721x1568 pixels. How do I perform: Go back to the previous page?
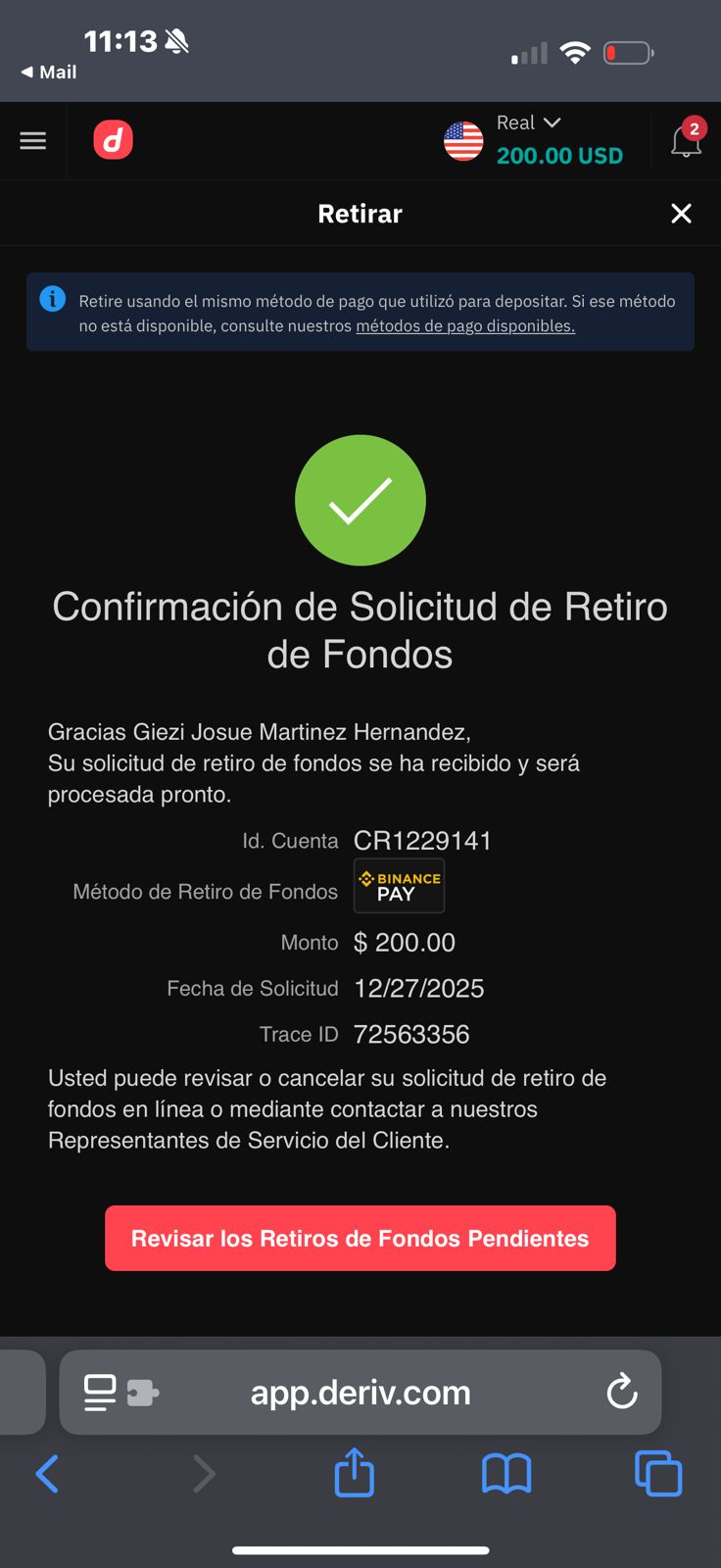(x=47, y=1474)
